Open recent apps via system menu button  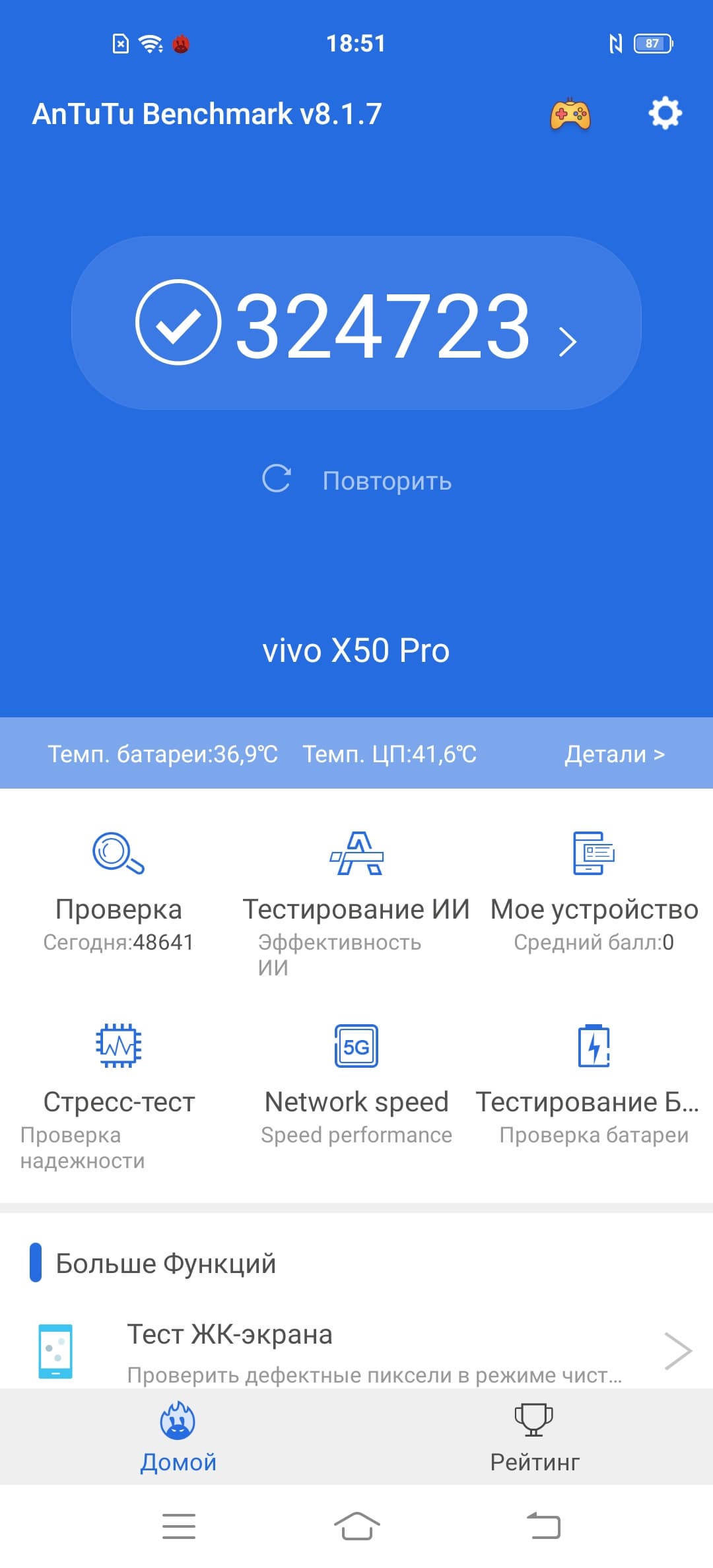[x=179, y=1526]
